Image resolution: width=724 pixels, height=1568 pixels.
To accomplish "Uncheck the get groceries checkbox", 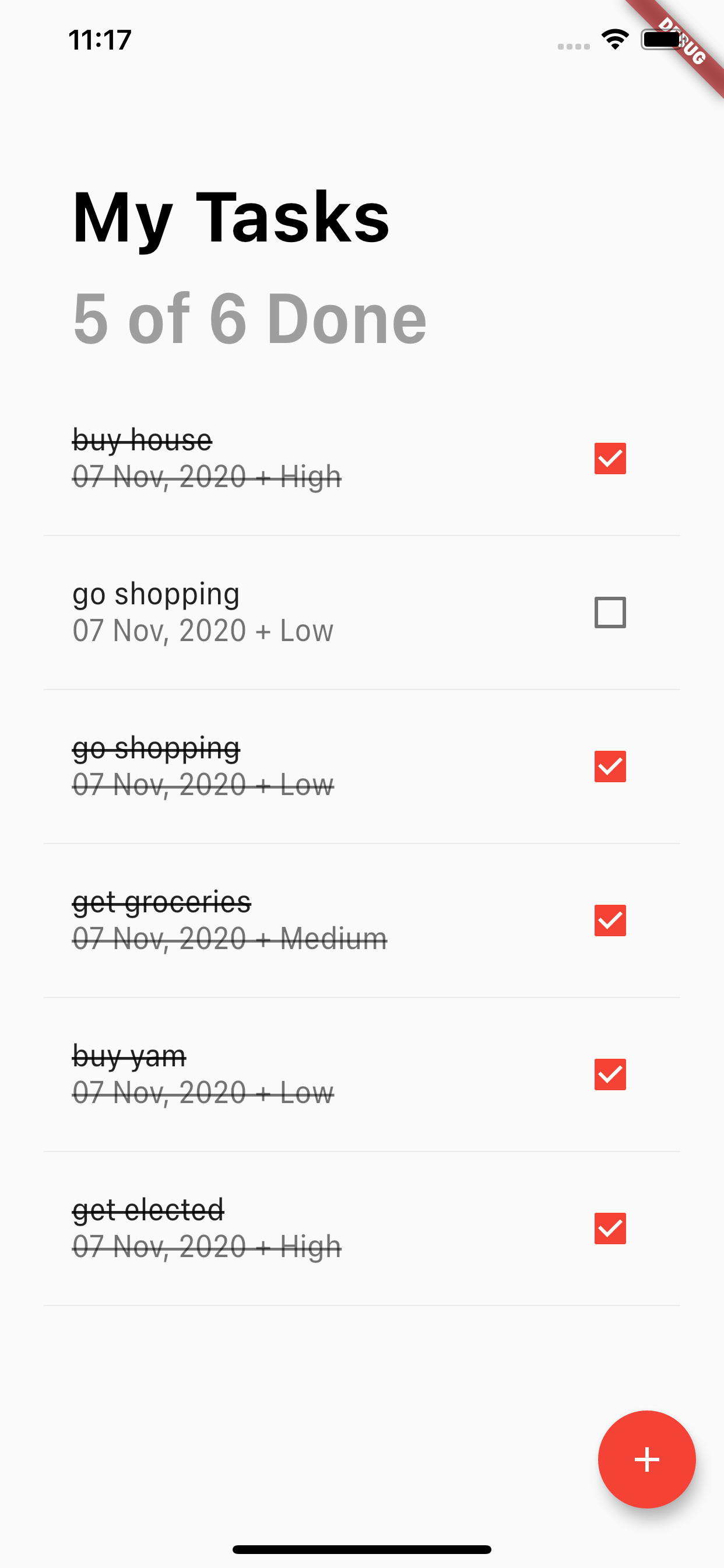I will pos(610,921).
